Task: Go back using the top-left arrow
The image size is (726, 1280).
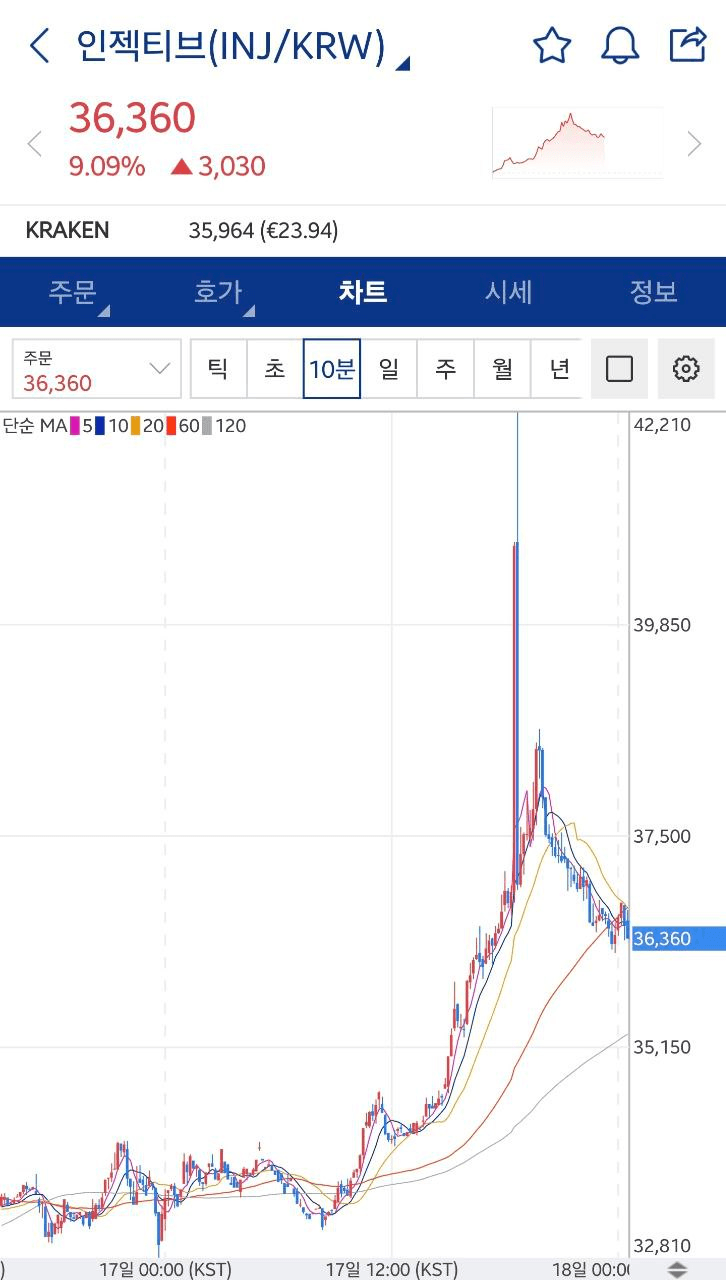Action: tap(39, 46)
